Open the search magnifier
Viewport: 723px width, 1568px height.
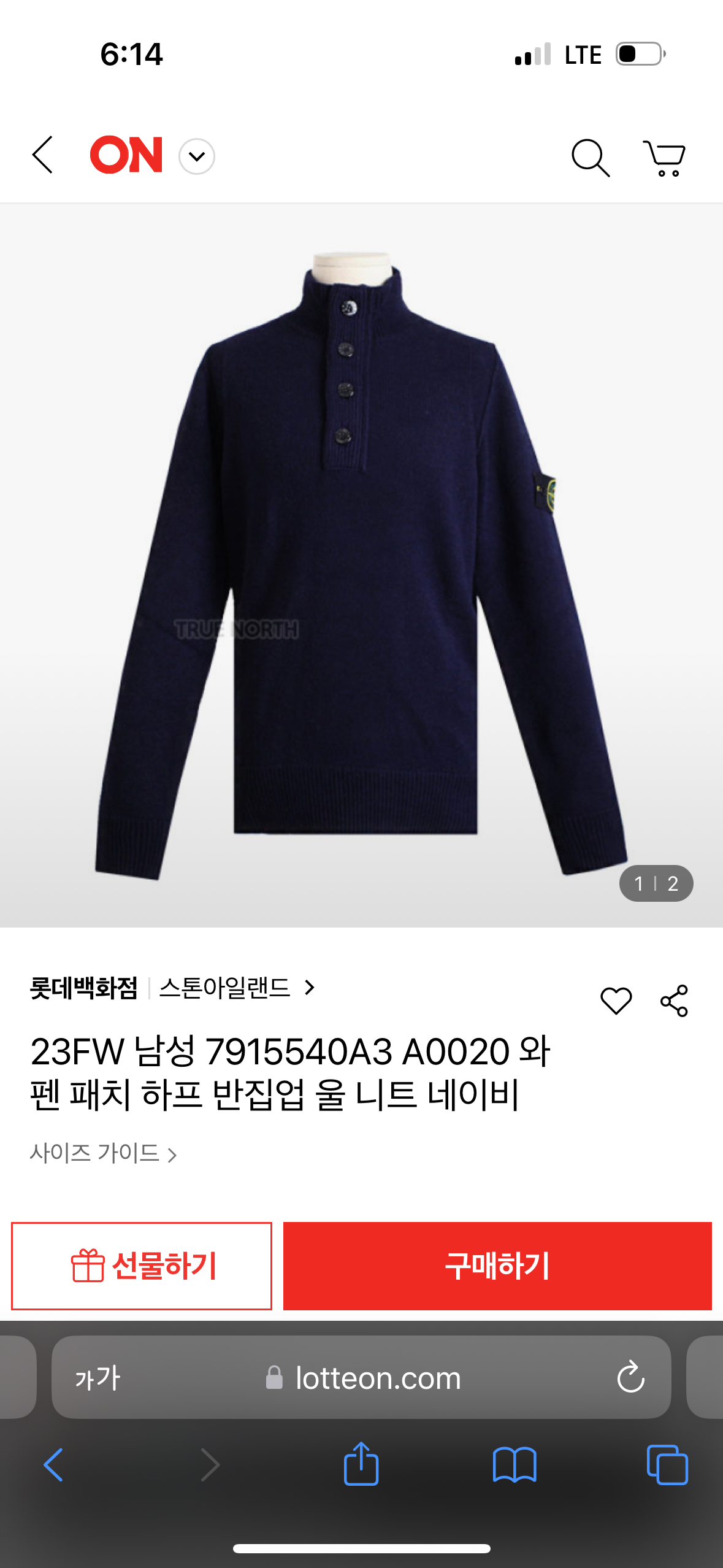[590, 158]
